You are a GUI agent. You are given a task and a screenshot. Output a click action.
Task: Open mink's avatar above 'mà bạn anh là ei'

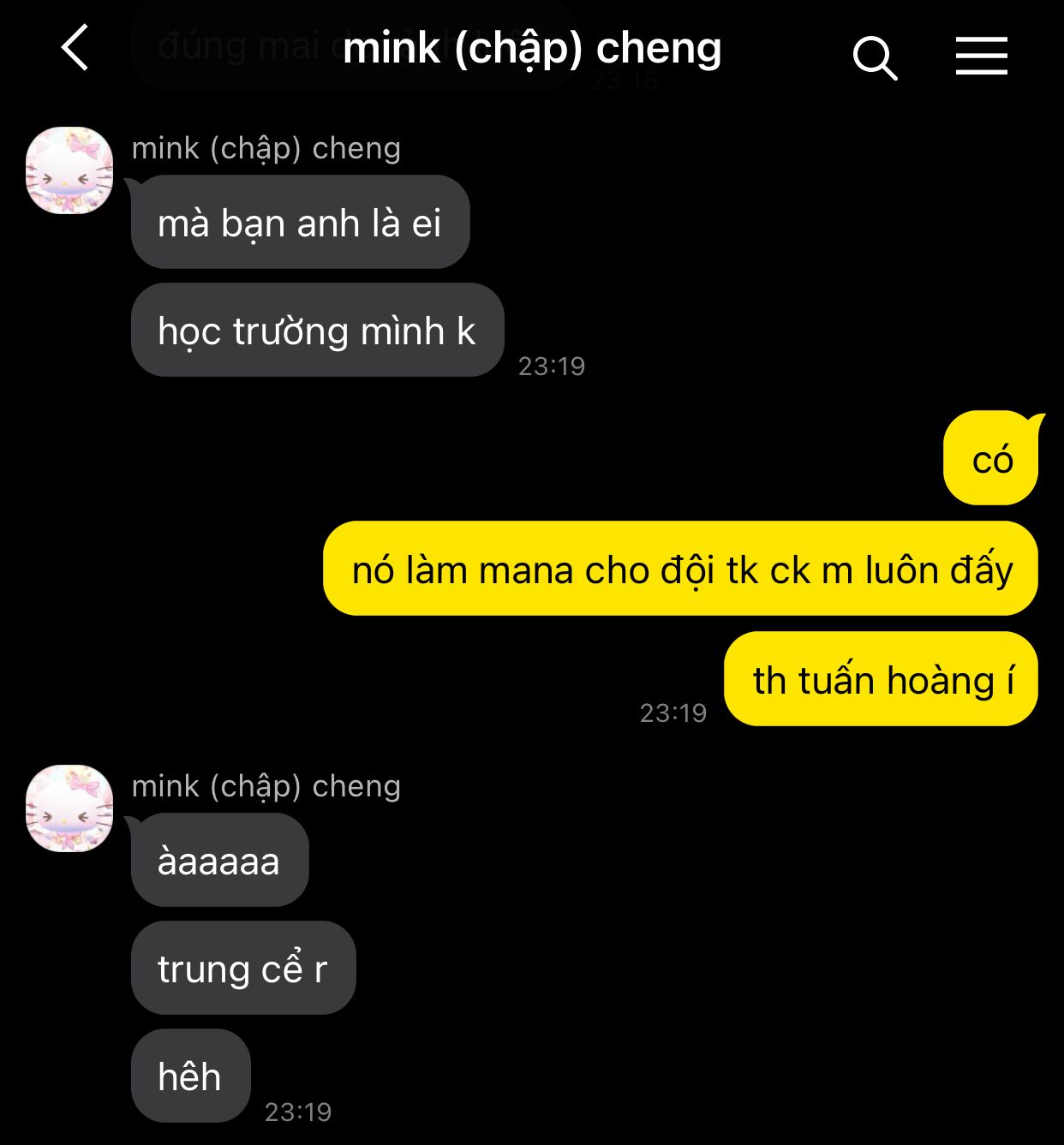pos(69,170)
